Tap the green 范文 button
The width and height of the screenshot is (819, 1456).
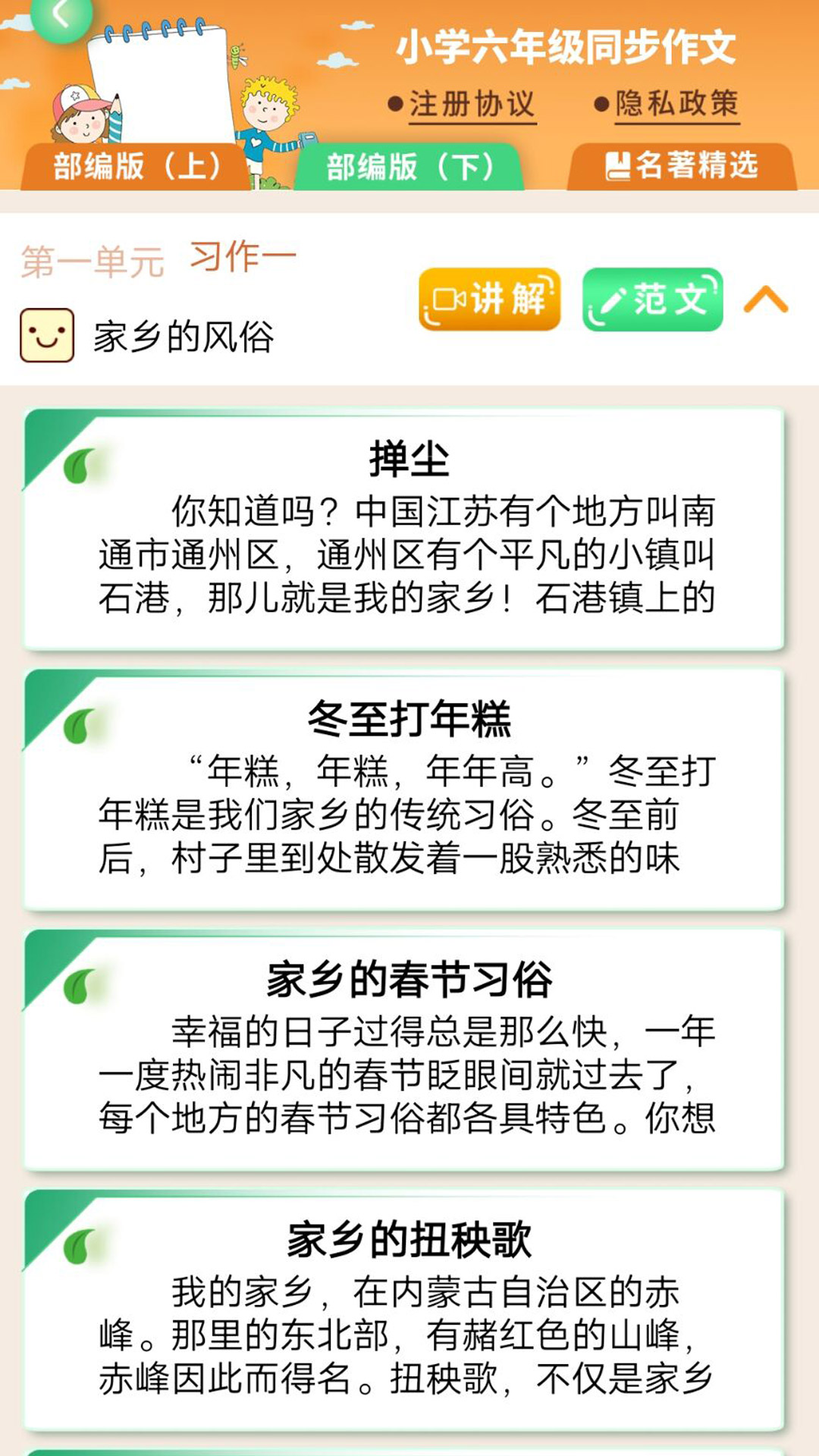click(x=652, y=299)
